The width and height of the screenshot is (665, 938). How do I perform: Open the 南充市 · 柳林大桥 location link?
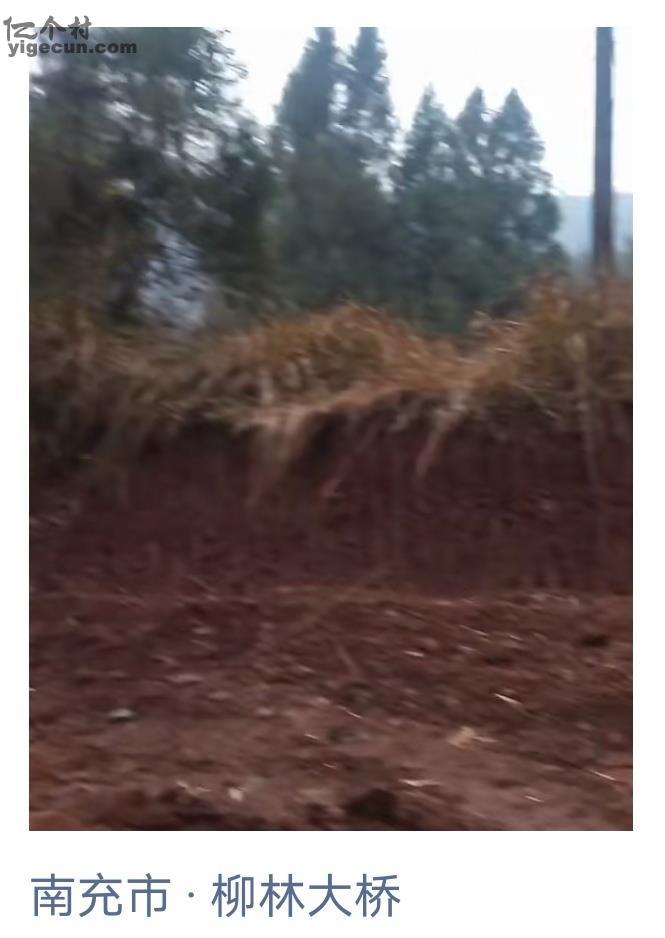pos(216,895)
